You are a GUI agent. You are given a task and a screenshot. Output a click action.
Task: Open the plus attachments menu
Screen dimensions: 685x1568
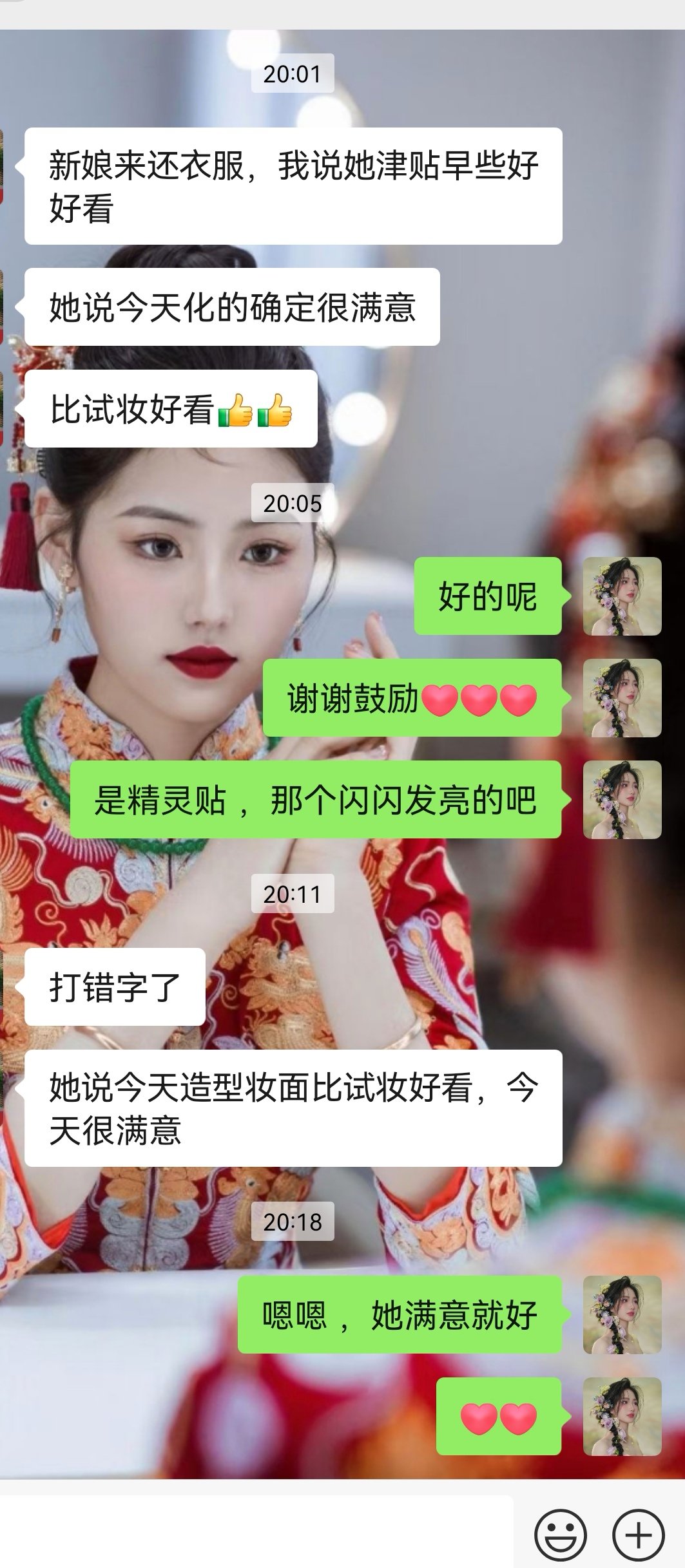pos(638,1535)
